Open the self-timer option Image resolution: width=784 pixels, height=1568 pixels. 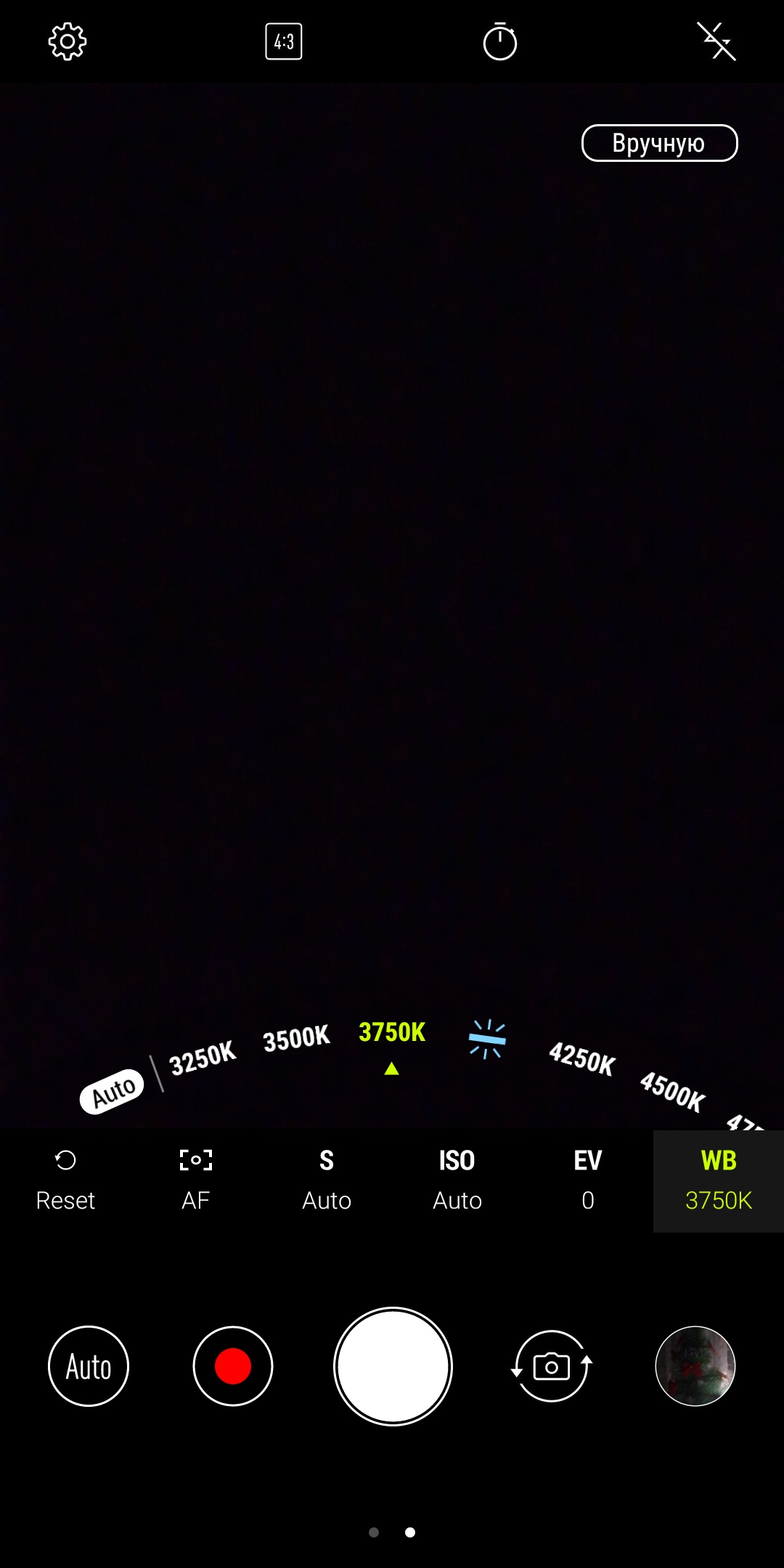(x=500, y=41)
